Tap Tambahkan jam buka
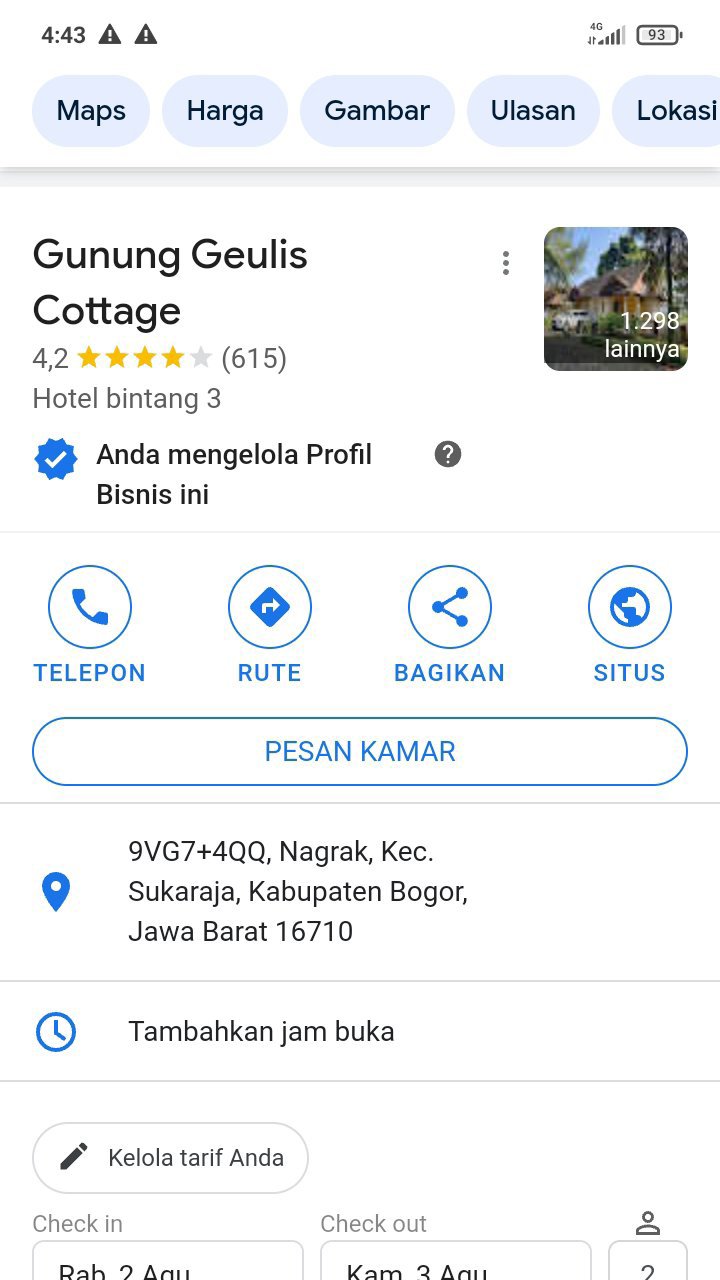Screen dimensions: 720x1280 [261, 1031]
